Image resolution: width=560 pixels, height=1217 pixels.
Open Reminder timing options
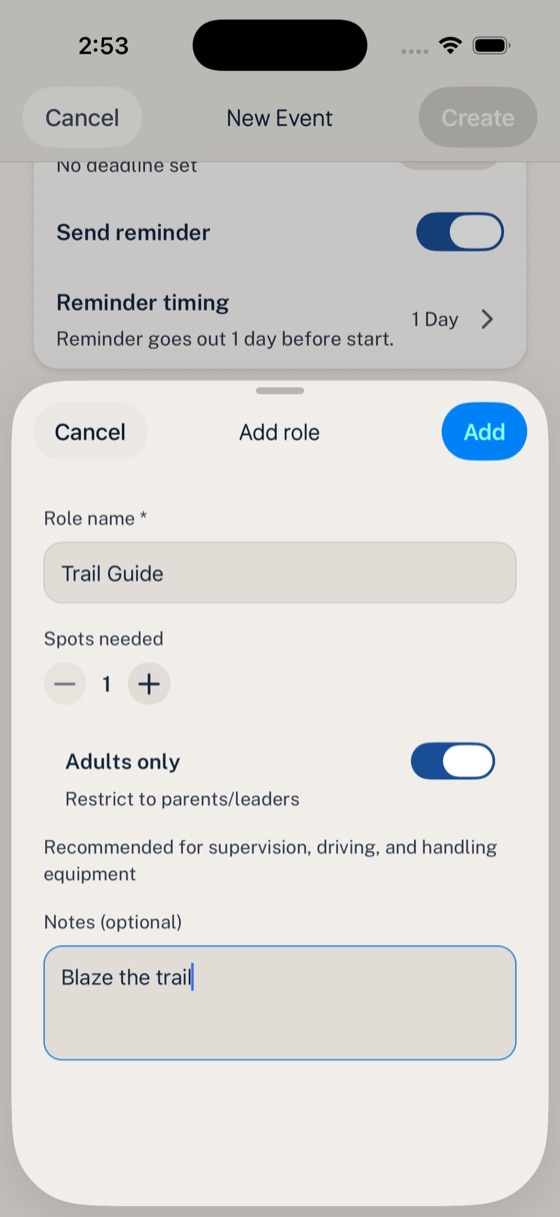pos(280,319)
